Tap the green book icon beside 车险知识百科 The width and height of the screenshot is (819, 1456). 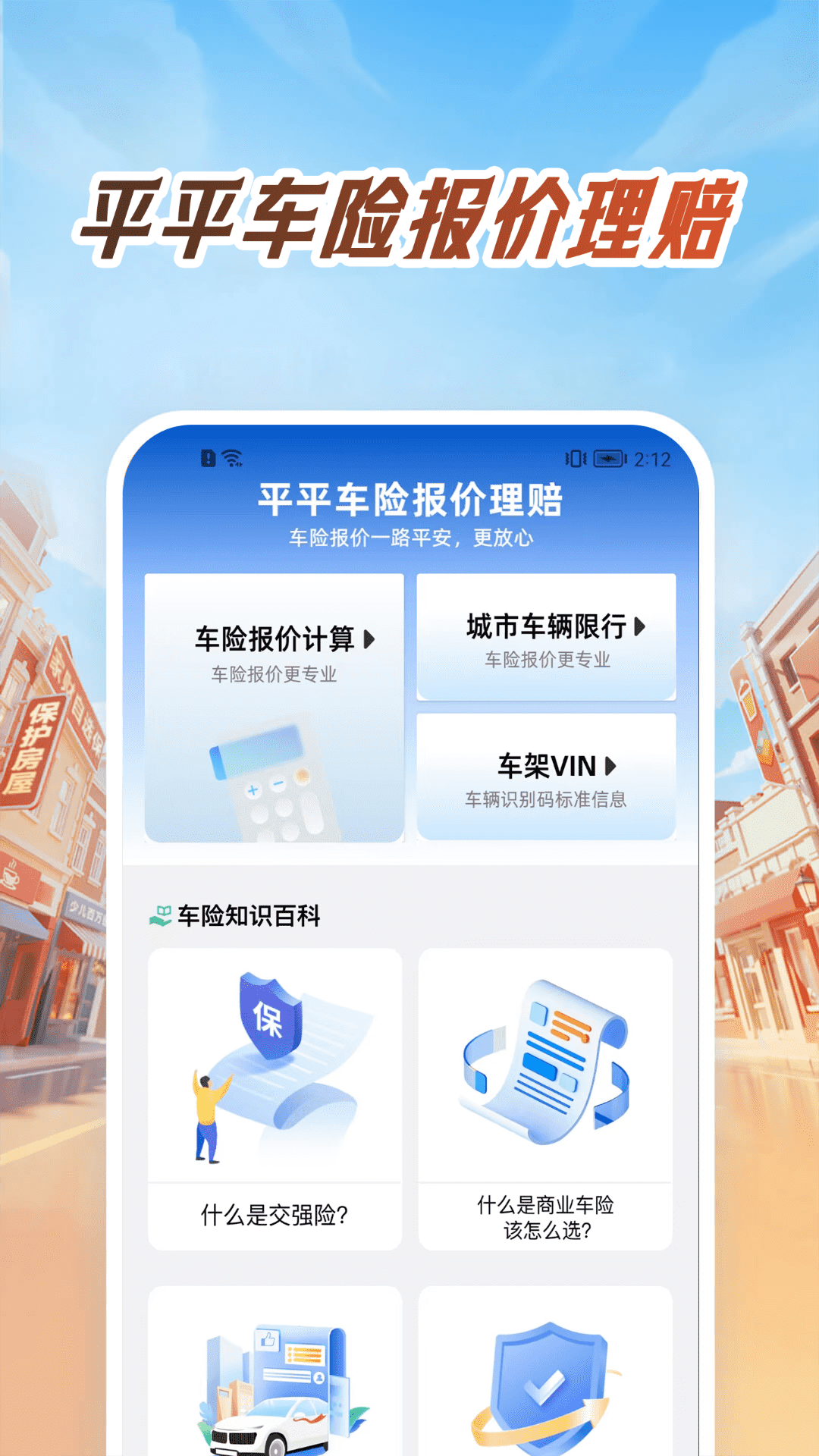coord(160,915)
